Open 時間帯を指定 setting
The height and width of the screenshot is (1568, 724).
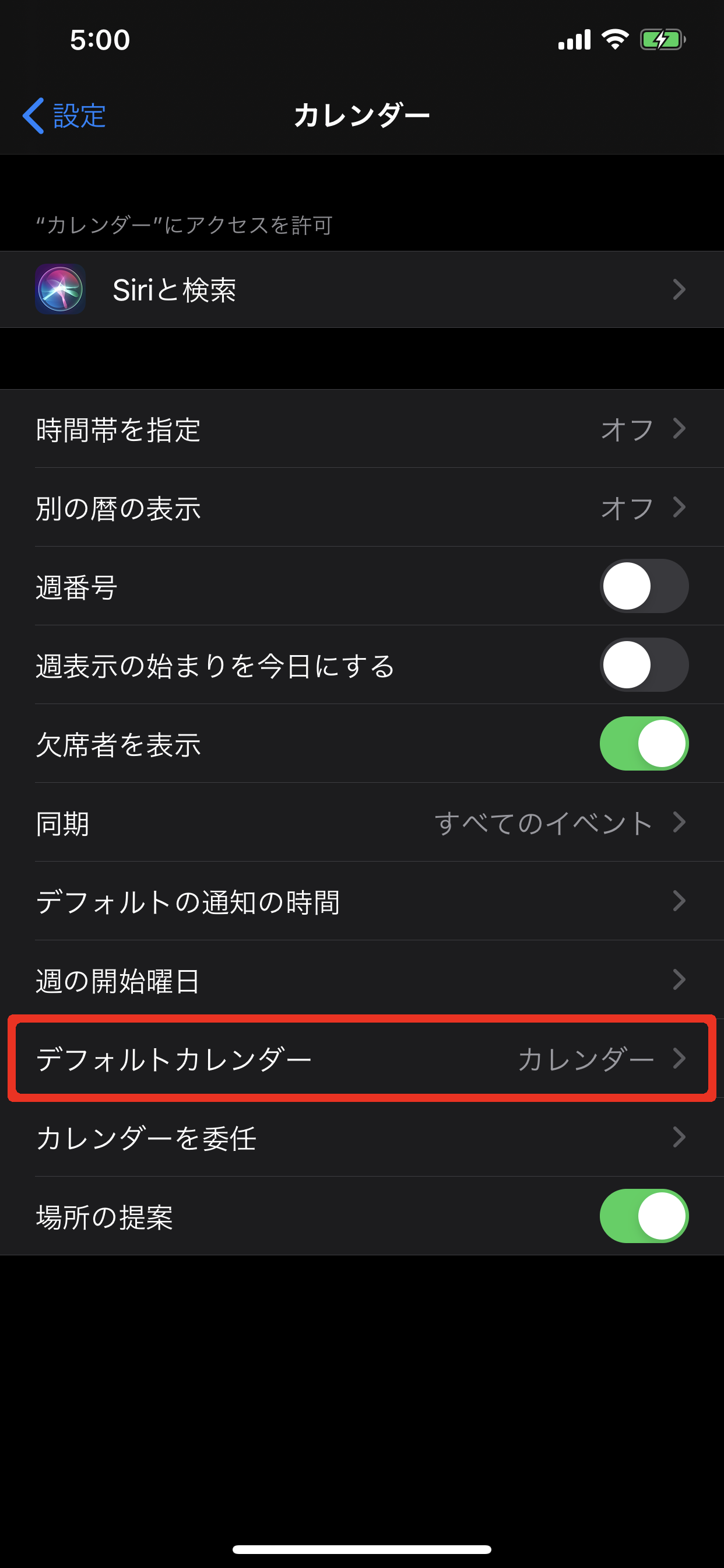tap(361, 429)
